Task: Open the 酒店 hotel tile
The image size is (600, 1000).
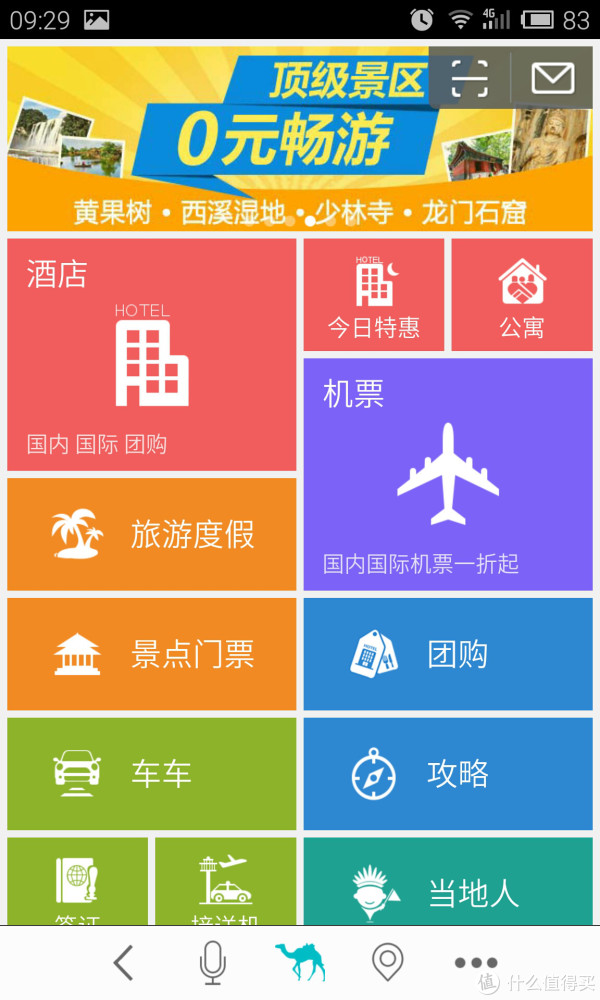Action: [152, 355]
